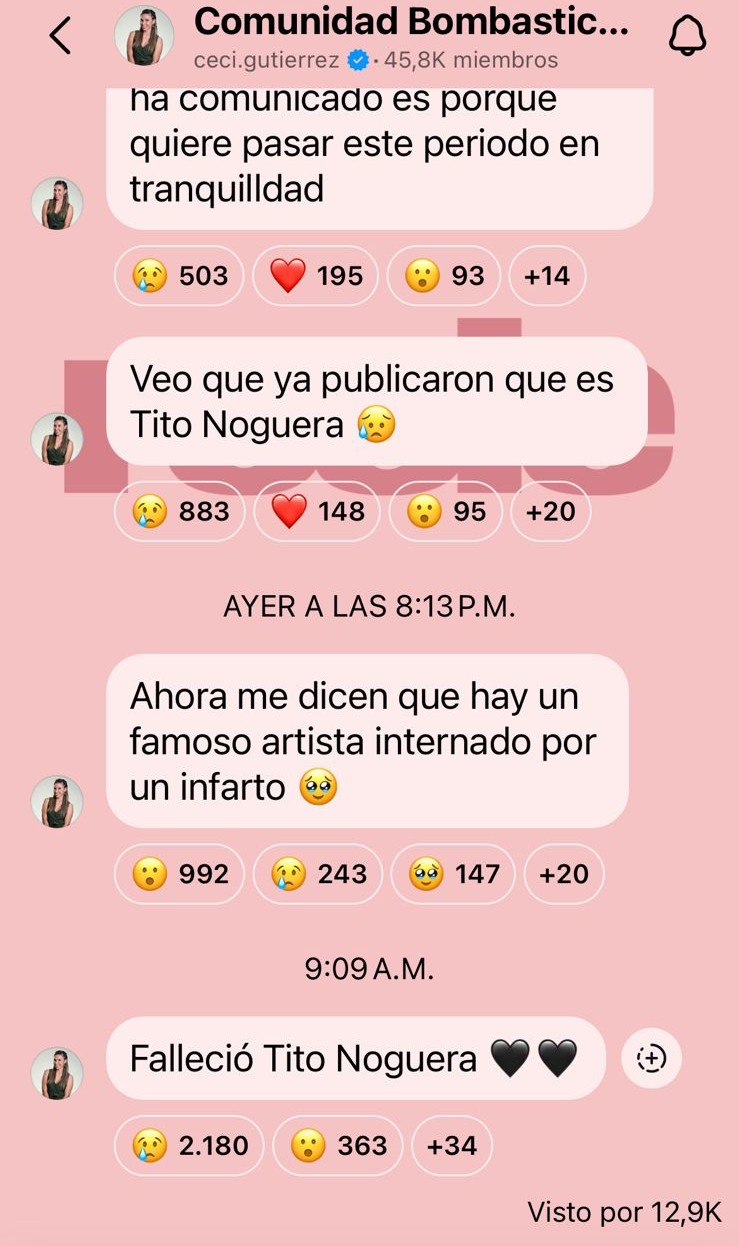Tap the surprised reaction with 992
739x1246 pixels.
pyautogui.click(x=180, y=874)
